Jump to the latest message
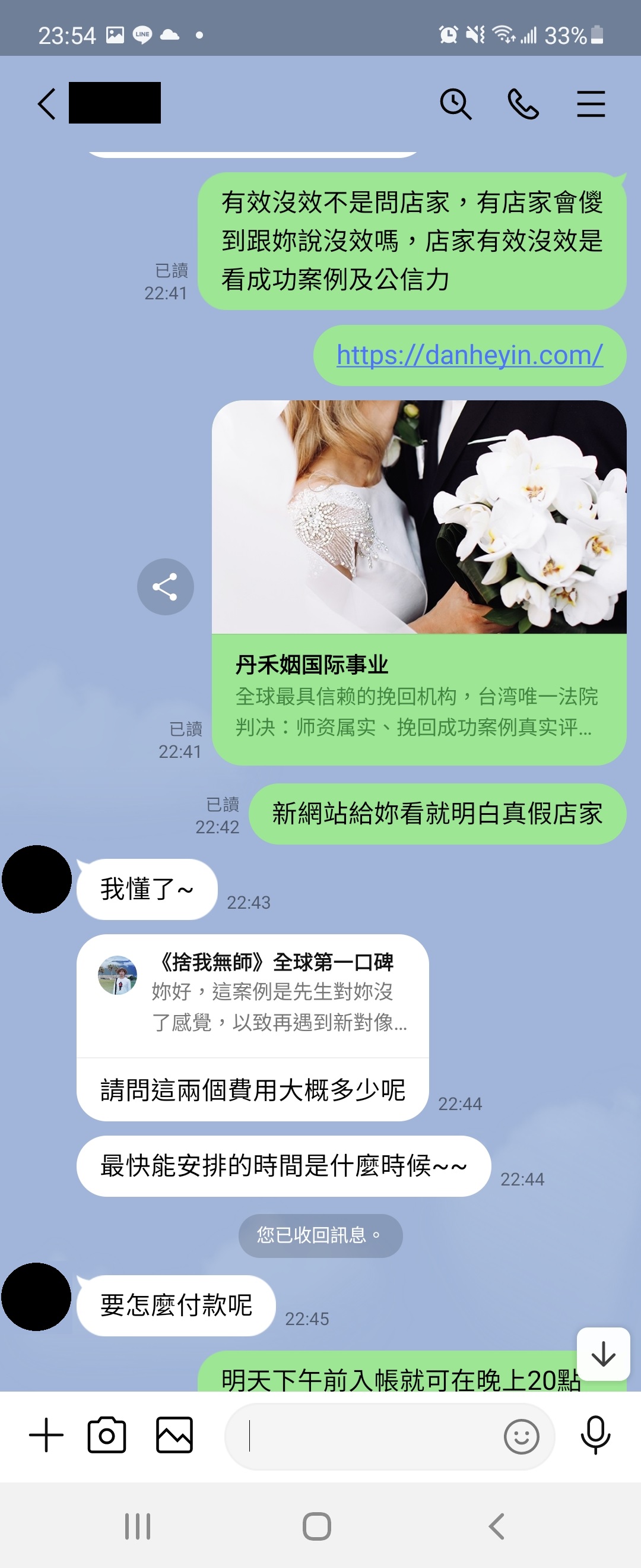The height and width of the screenshot is (1568, 641). [603, 1354]
